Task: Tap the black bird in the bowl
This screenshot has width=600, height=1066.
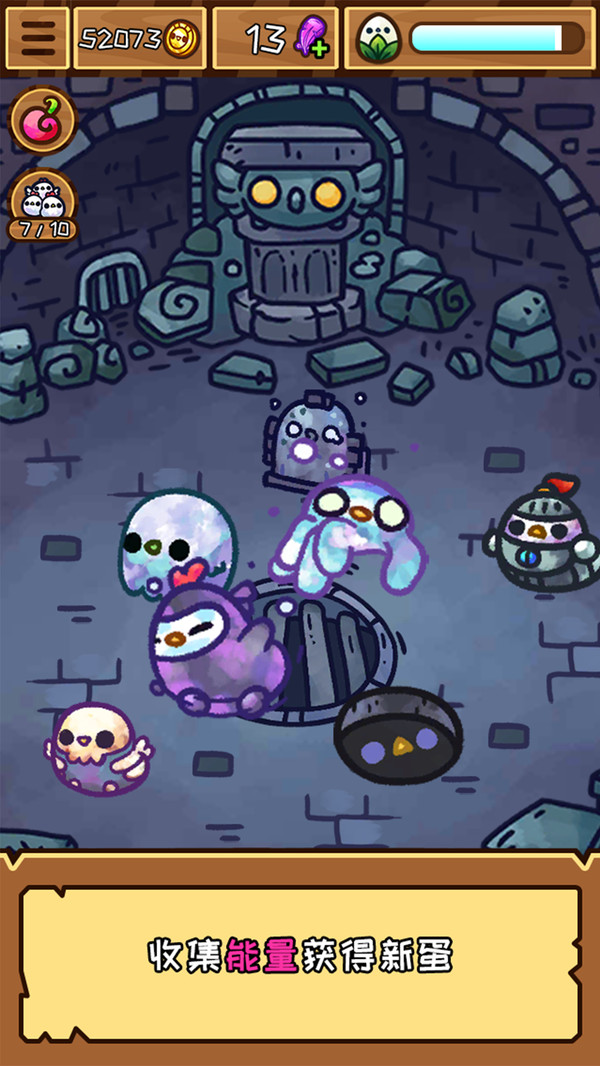Action: [x=398, y=735]
